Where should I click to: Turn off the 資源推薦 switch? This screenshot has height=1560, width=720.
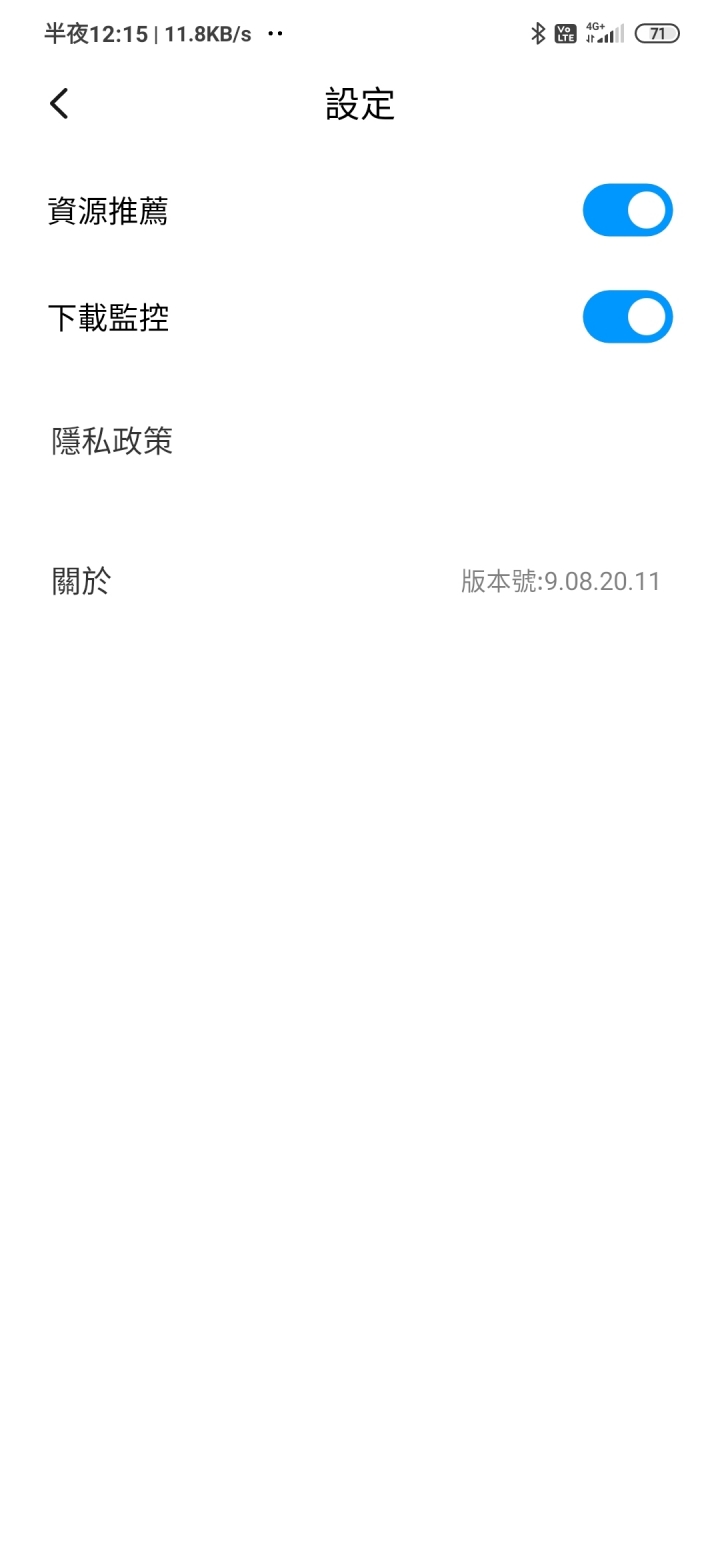[627, 210]
